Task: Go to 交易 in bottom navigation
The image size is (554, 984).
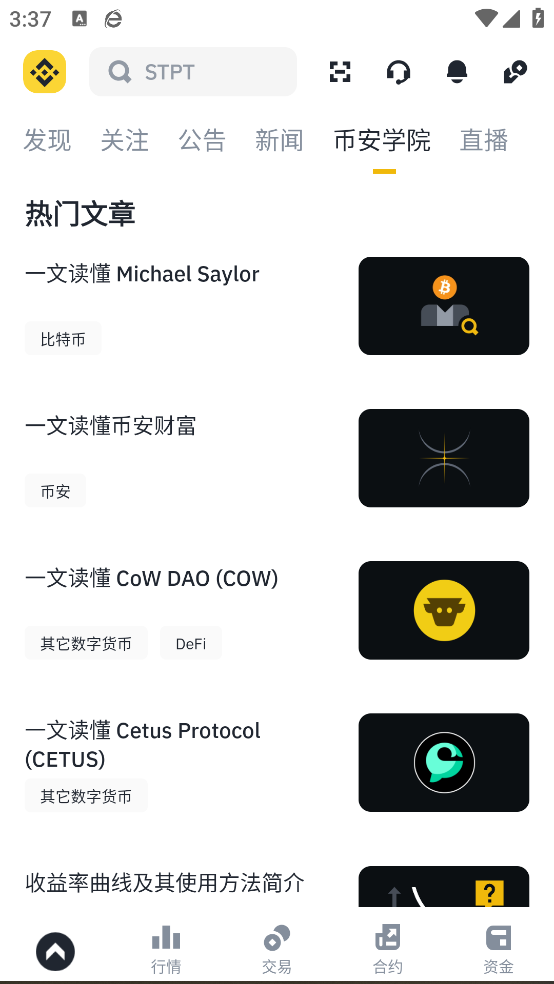Action: (x=277, y=949)
